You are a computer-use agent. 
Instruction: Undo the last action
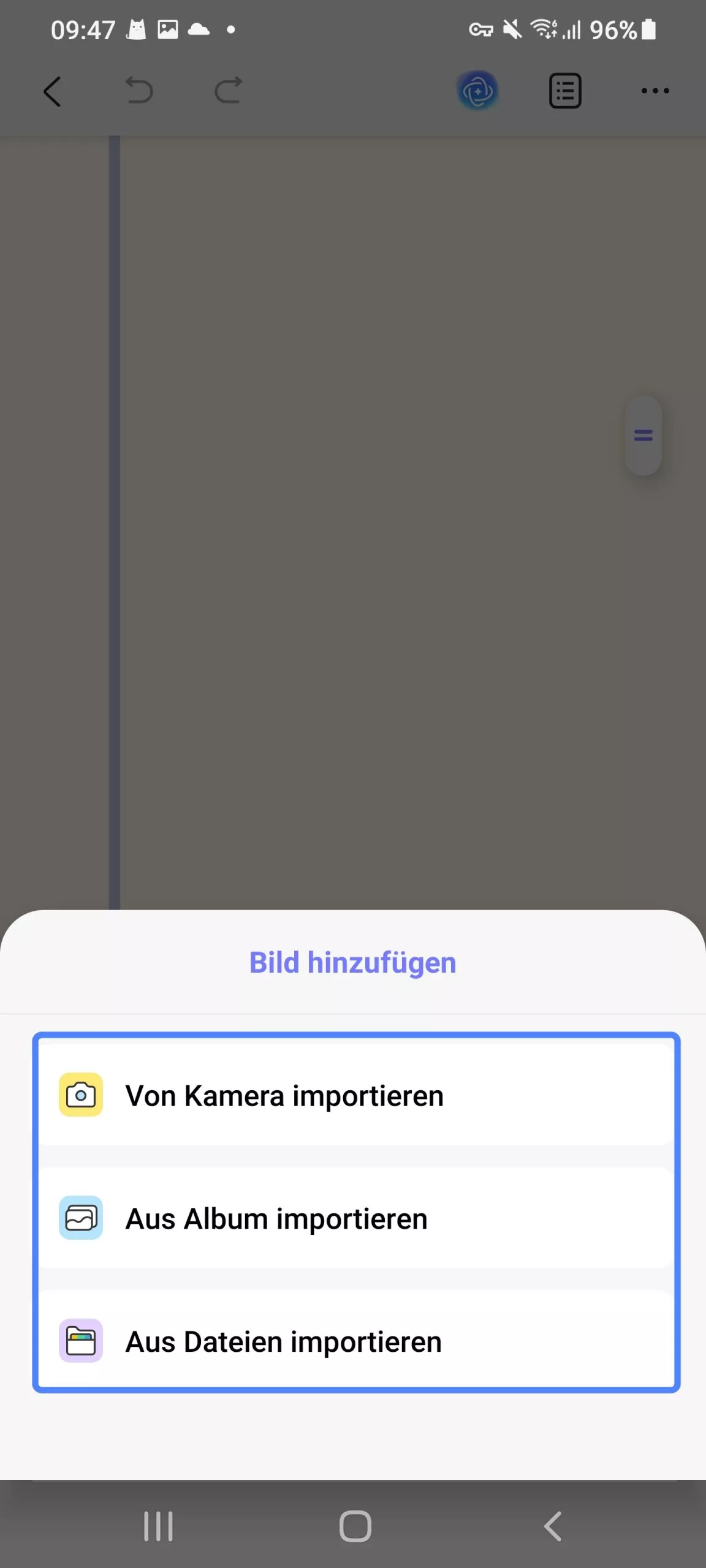pyautogui.click(x=139, y=91)
